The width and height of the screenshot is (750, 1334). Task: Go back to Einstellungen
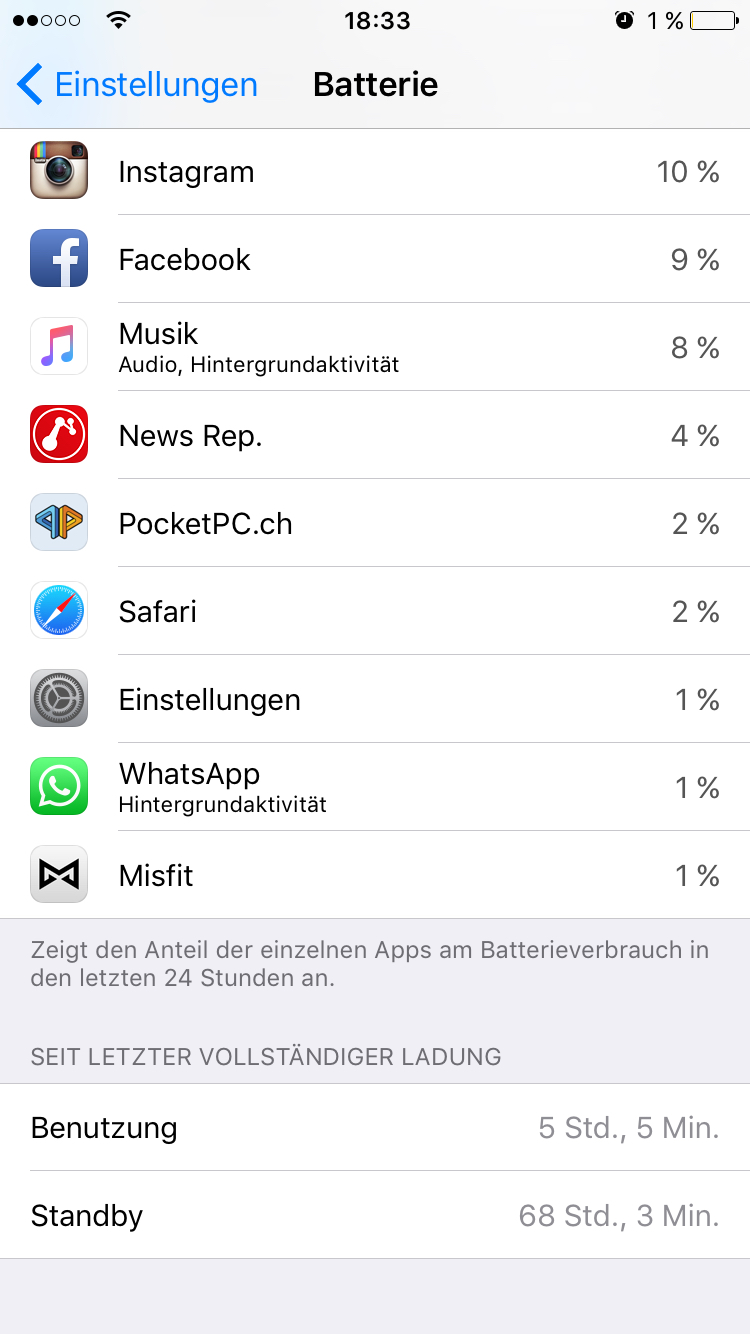(138, 85)
